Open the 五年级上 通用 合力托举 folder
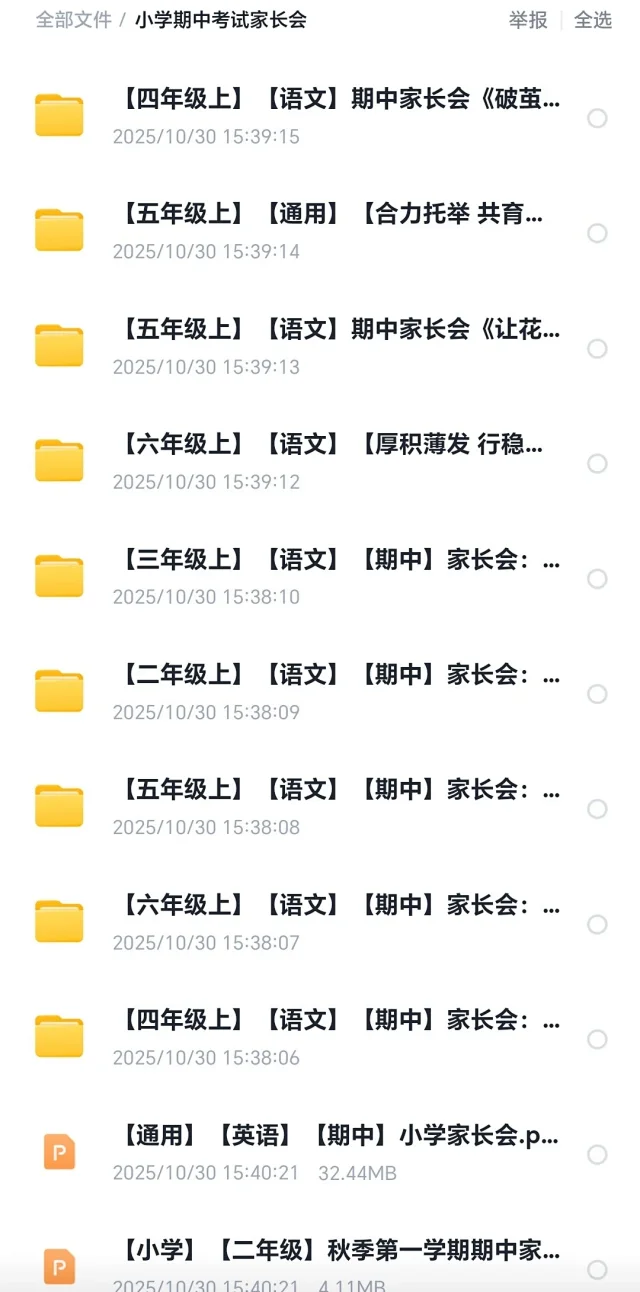Screen dimensions: 640x1292 [331, 215]
